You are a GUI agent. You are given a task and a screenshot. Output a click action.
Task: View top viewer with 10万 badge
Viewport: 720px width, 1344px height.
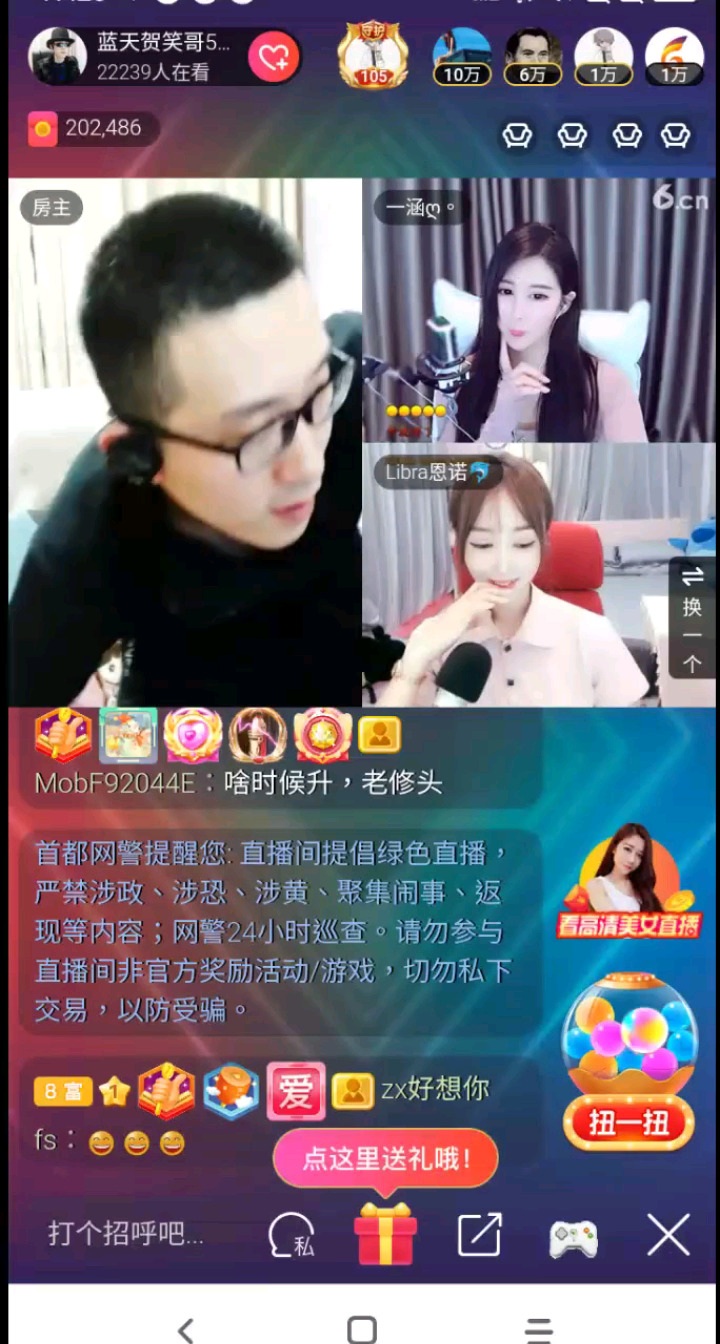click(x=462, y=56)
